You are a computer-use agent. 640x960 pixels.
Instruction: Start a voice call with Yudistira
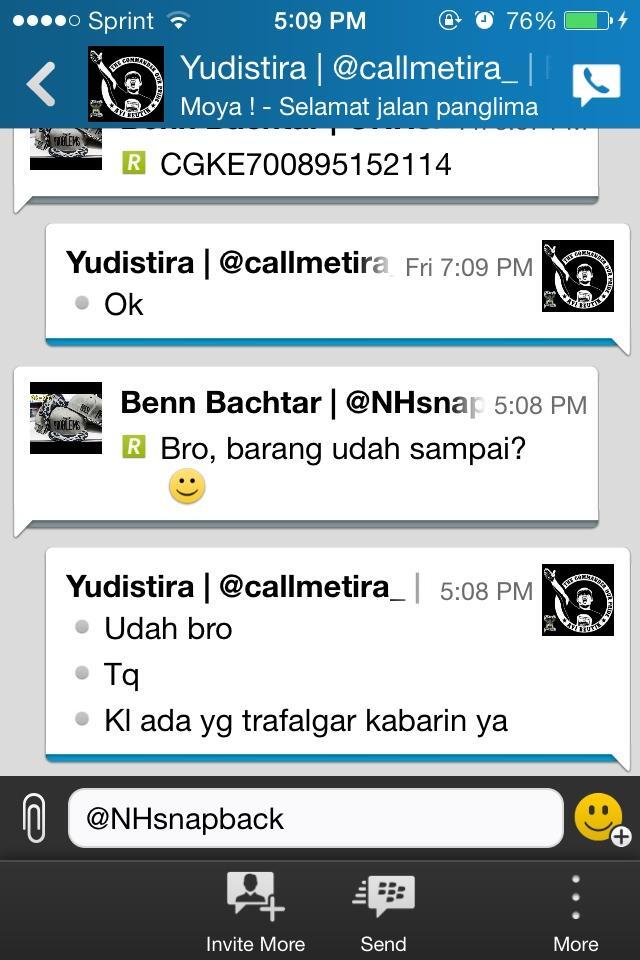click(x=596, y=84)
